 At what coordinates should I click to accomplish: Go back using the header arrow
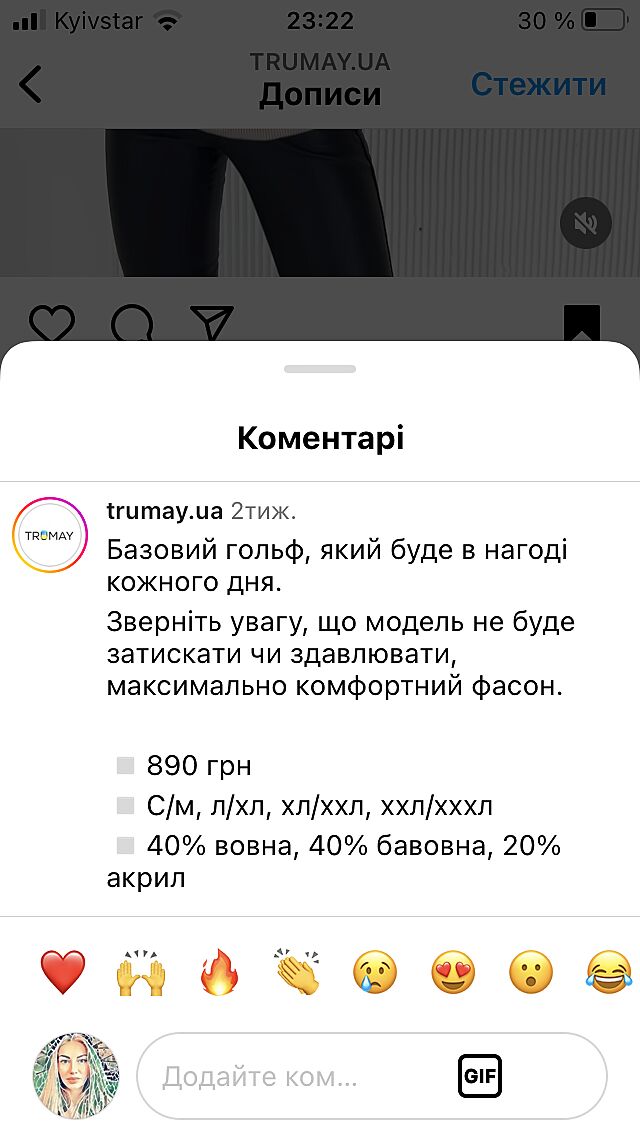click(32, 84)
